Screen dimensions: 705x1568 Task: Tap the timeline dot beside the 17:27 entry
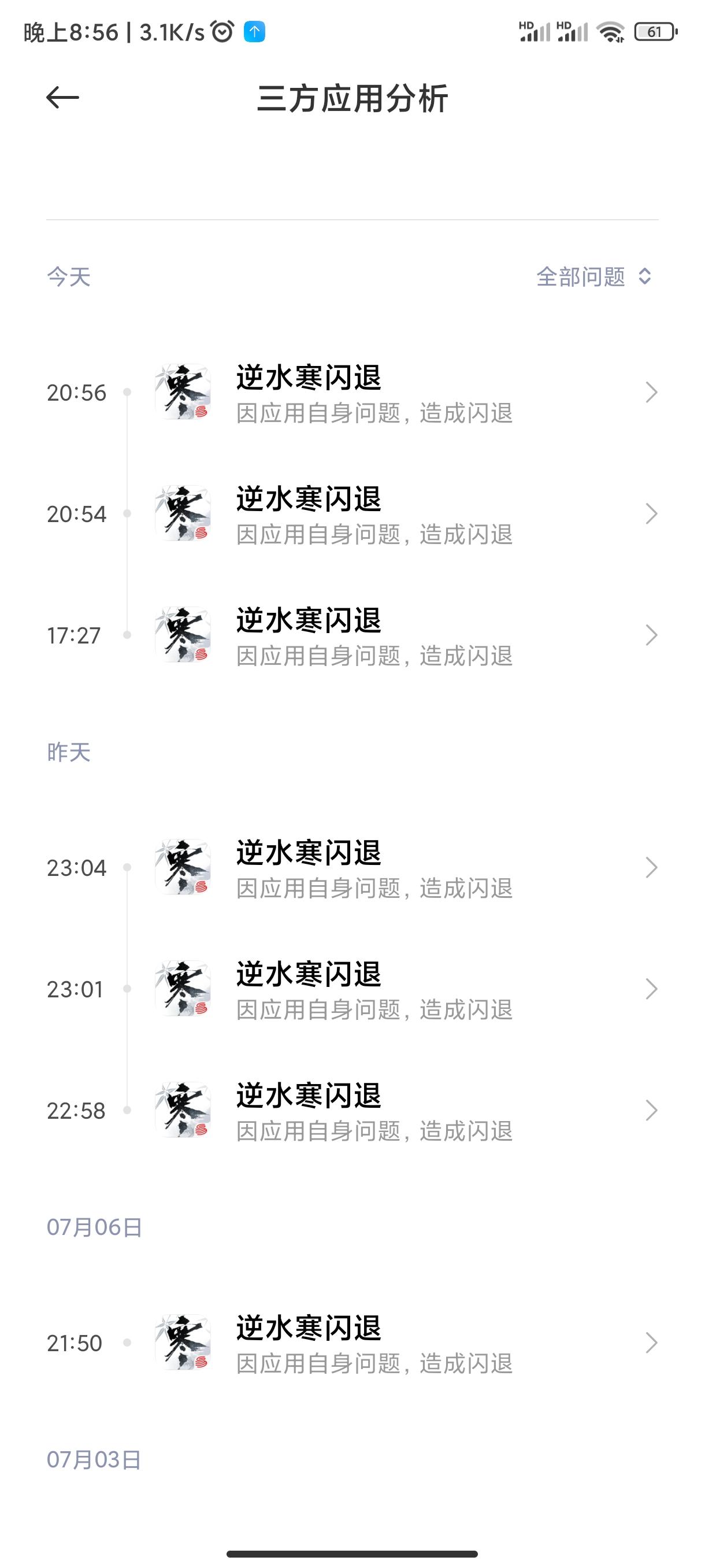coord(127,636)
